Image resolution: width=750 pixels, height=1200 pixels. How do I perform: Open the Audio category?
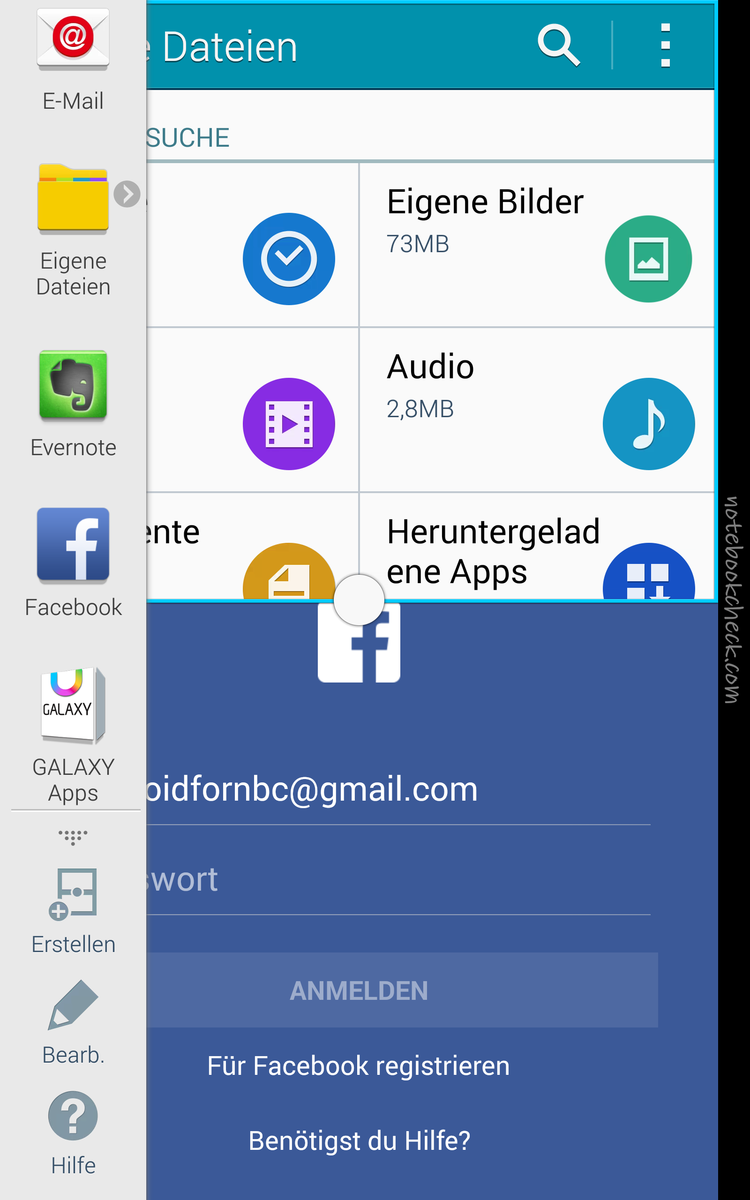point(537,410)
